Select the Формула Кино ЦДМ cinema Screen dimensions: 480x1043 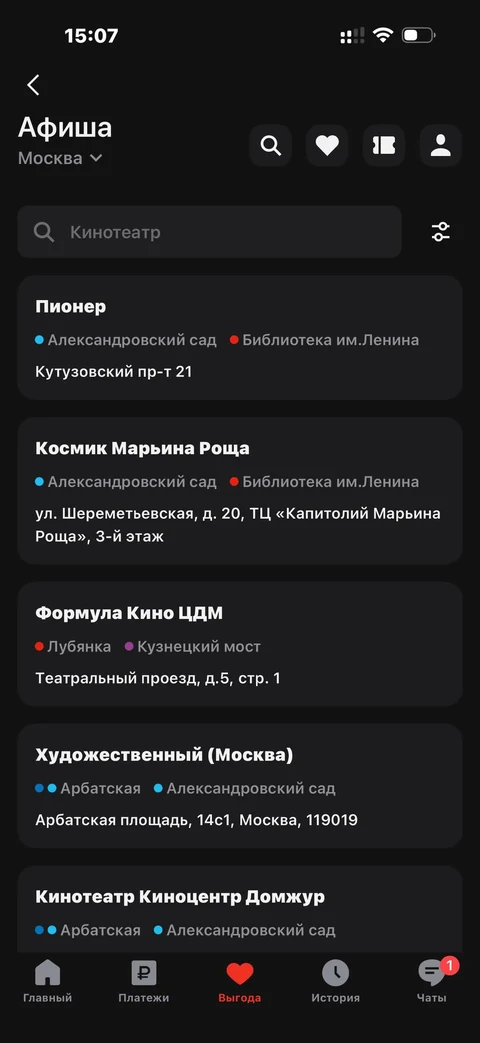coord(239,644)
